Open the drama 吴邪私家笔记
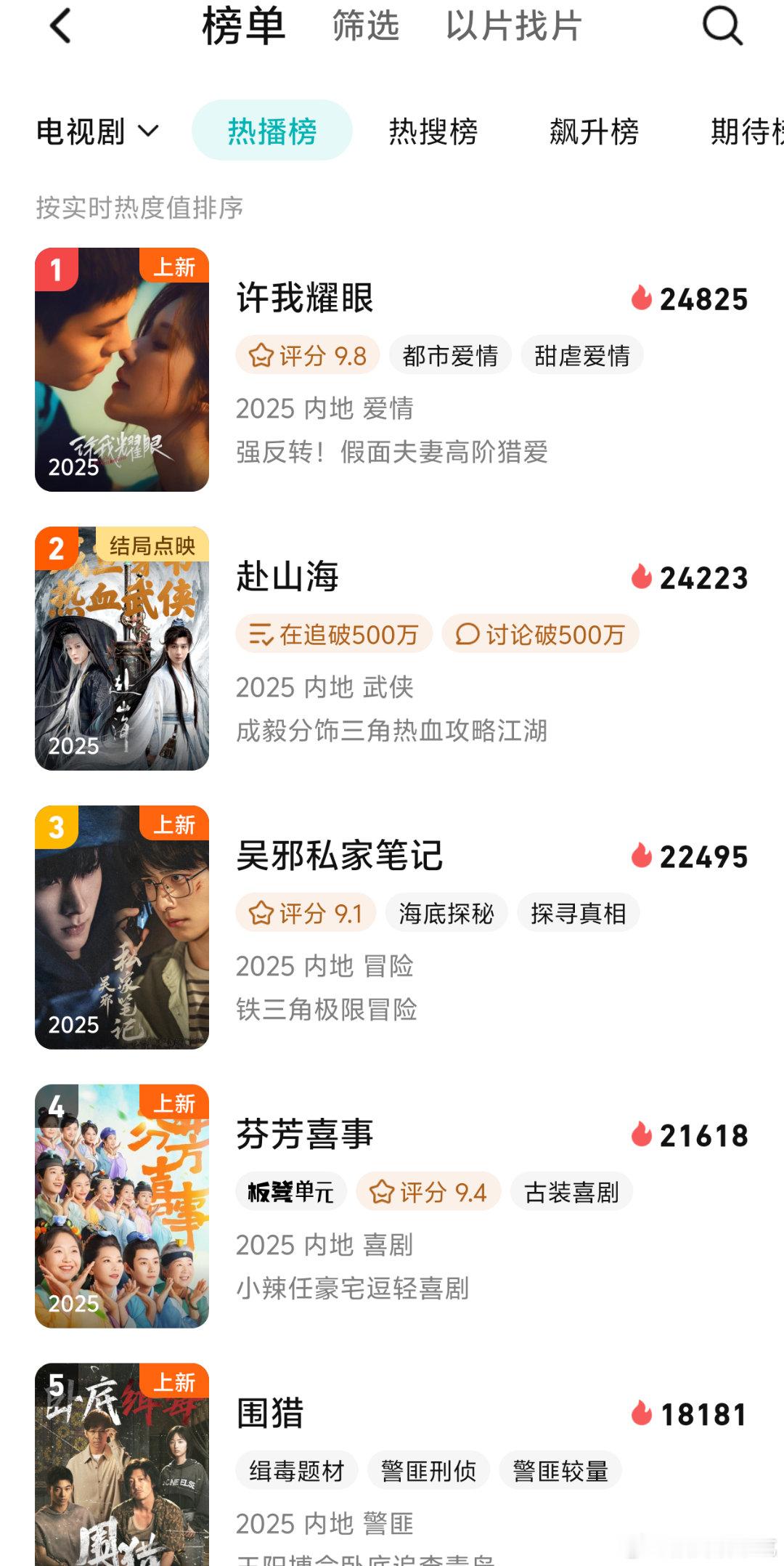784x1566 pixels. tap(340, 856)
